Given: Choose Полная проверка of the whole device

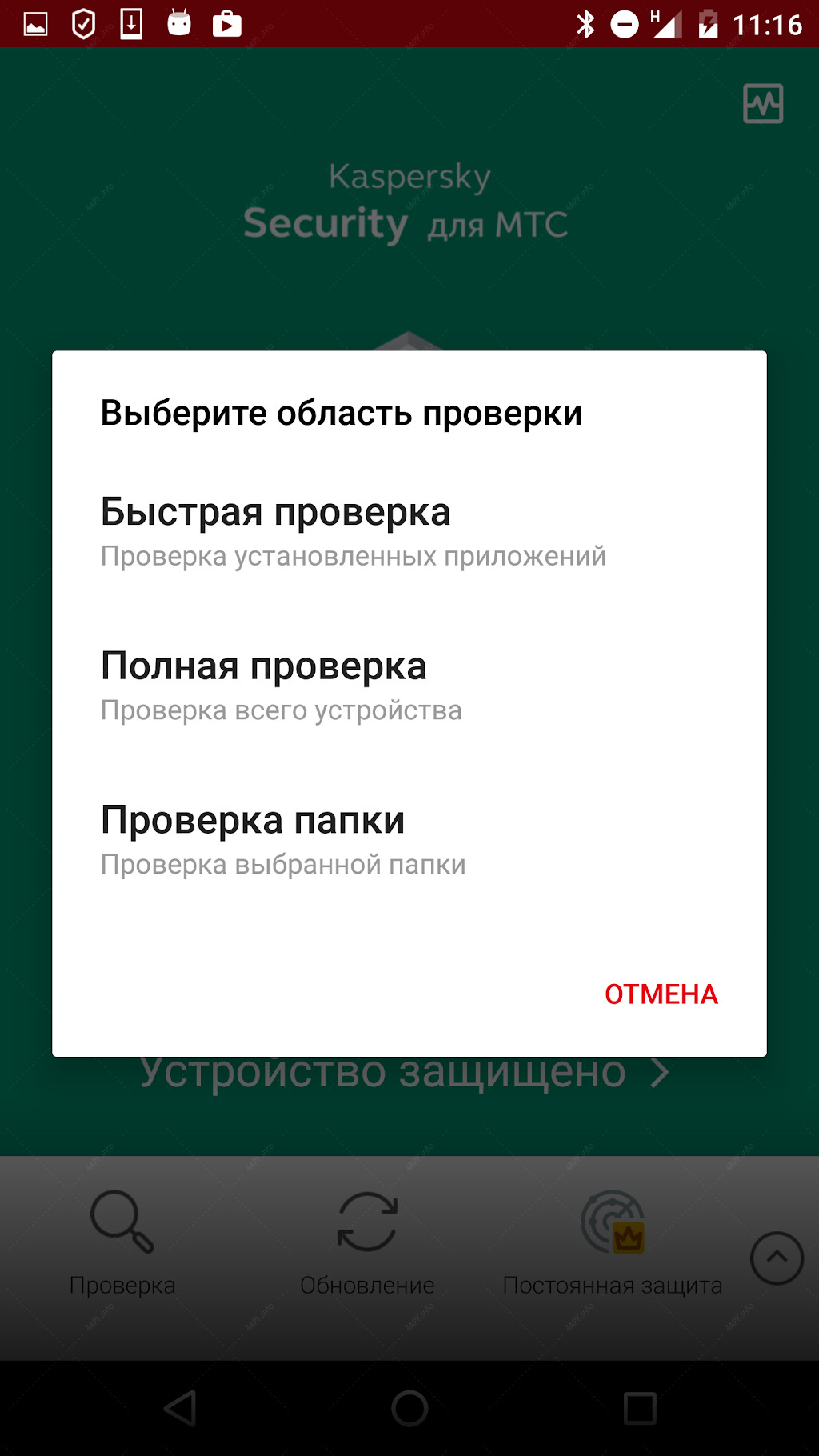Looking at the screenshot, I should [x=409, y=687].
